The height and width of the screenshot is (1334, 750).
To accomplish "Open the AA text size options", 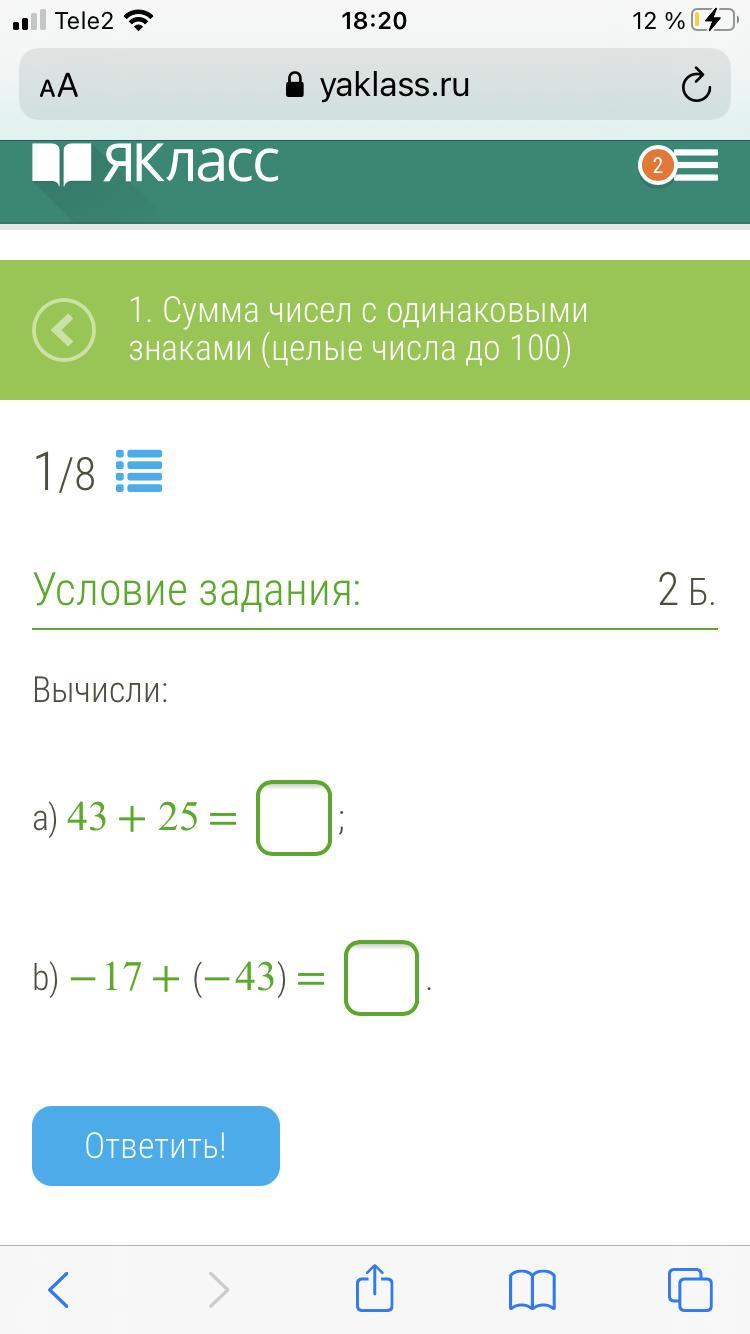I will click(x=59, y=86).
